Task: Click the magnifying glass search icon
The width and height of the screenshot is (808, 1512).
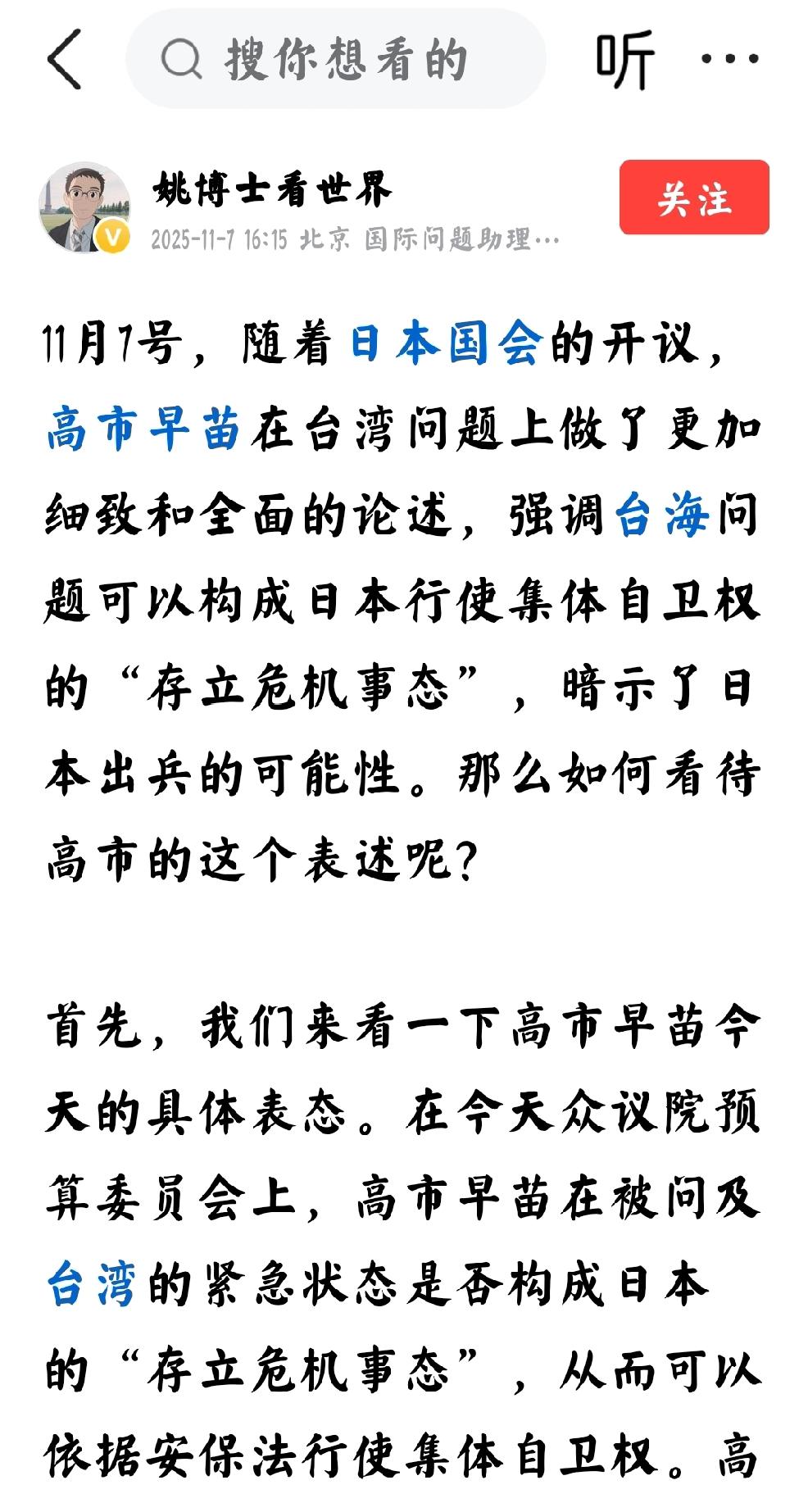Action: (x=182, y=61)
